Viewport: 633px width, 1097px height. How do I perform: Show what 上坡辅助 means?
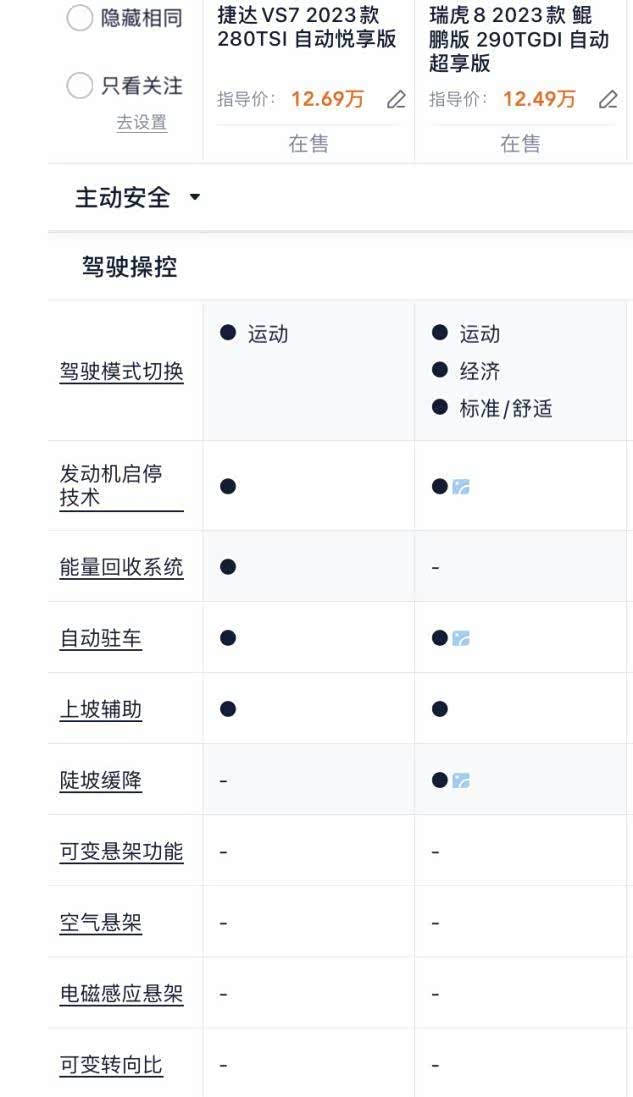point(101,710)
